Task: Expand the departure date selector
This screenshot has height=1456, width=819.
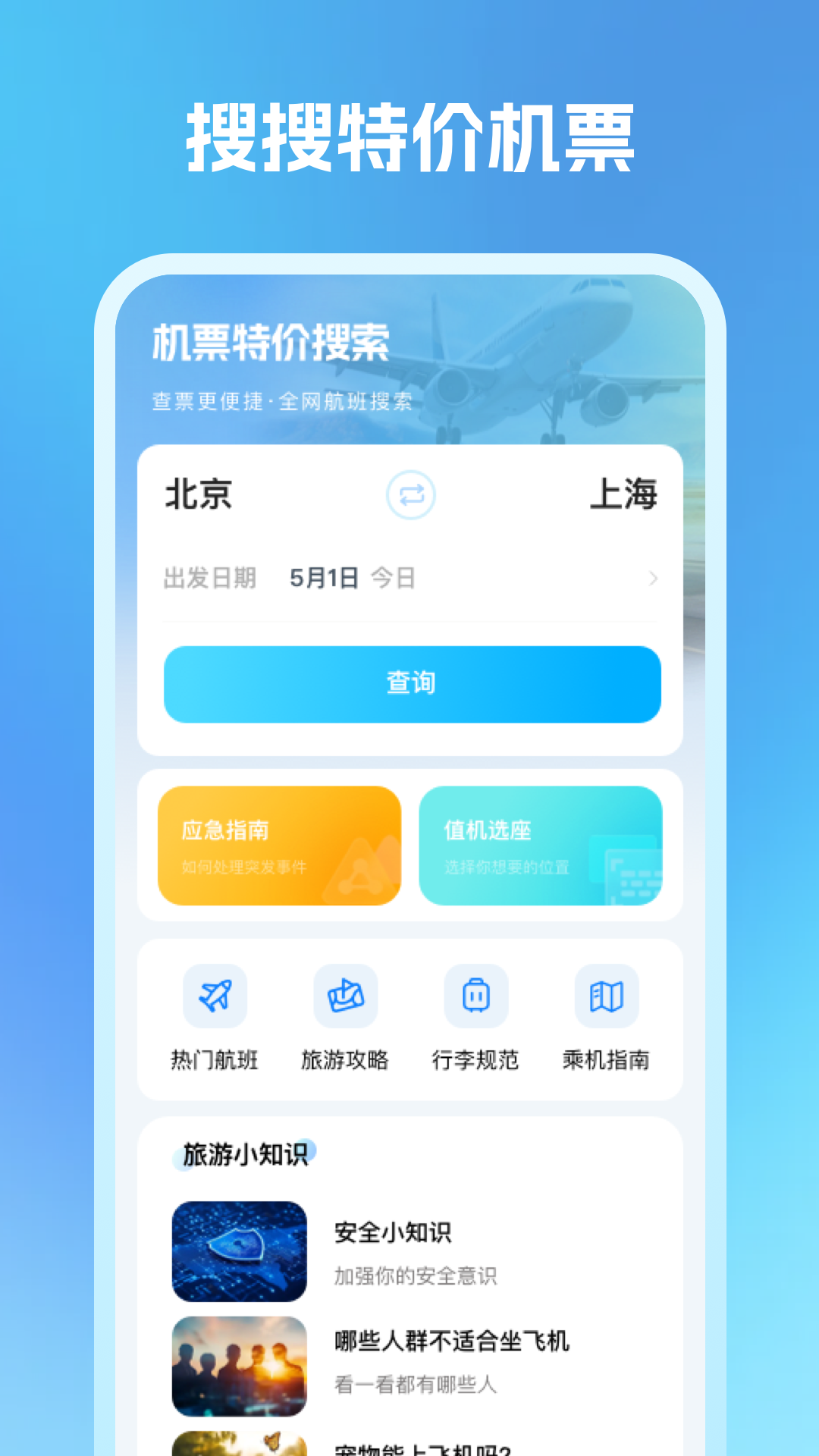Action: point(654,578)
